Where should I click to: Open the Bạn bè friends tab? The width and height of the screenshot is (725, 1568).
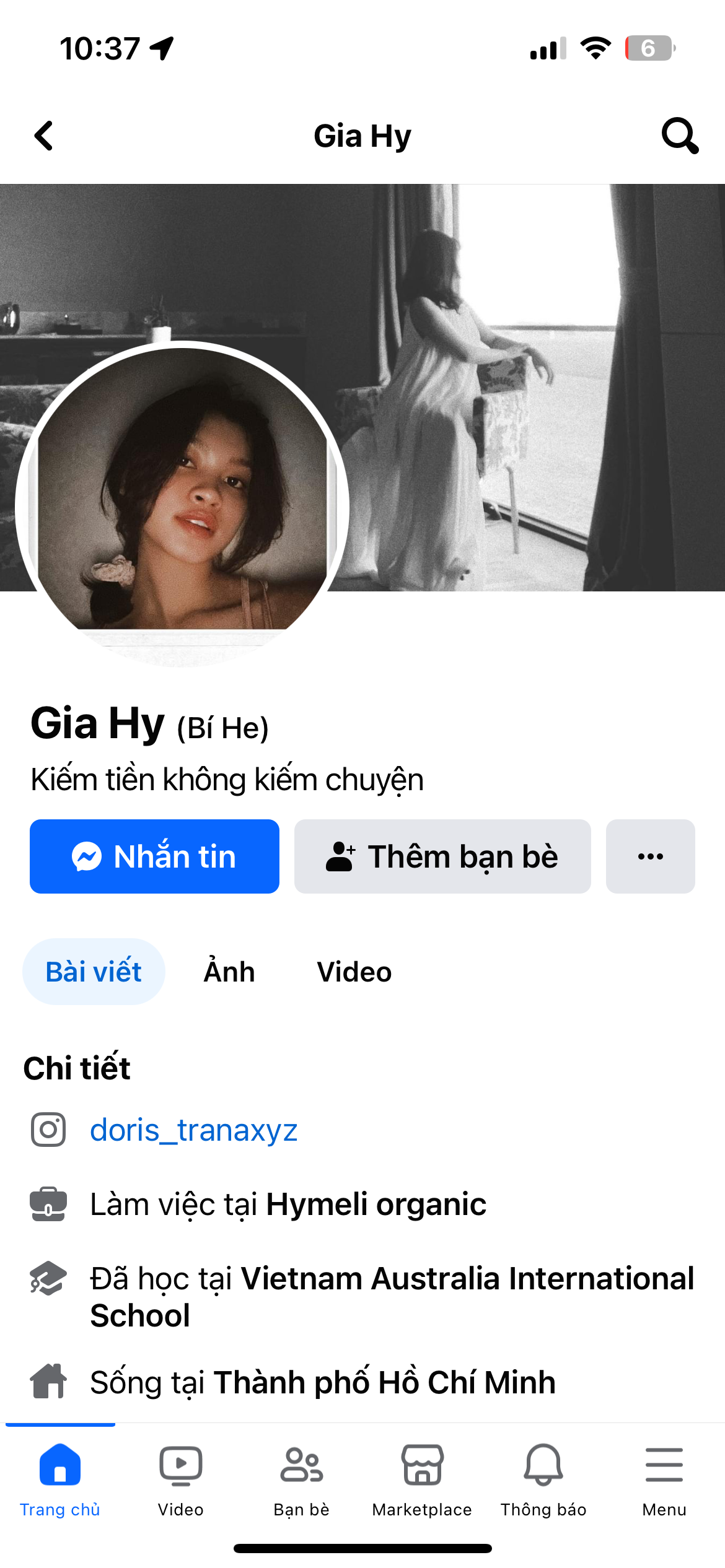click(302, 1481)
